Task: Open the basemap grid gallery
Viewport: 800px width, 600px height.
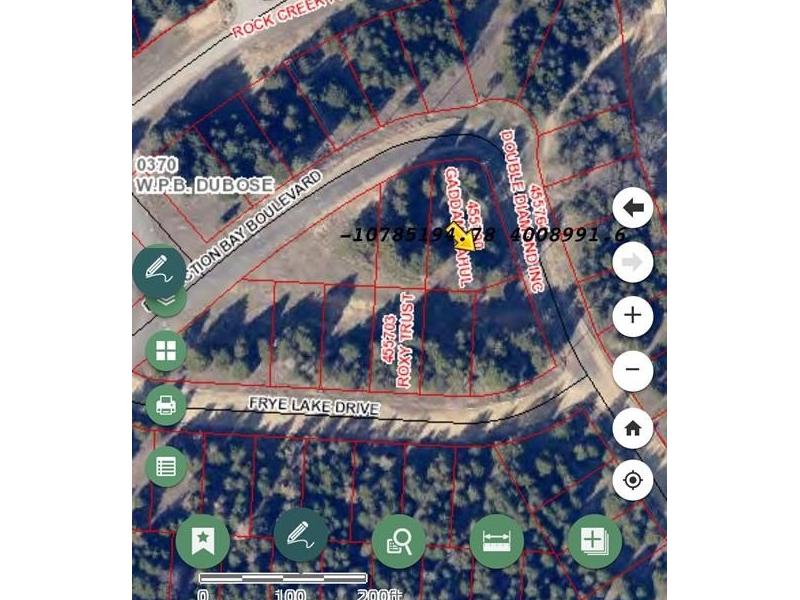Action: [x=166, y=351]
